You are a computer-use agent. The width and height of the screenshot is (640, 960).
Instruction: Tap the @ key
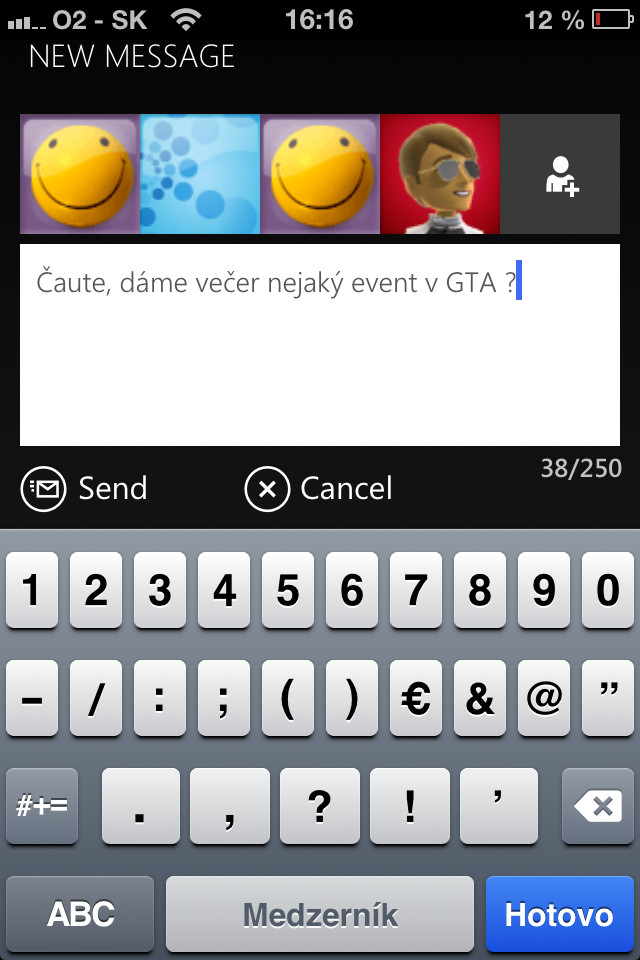(543, 699)
